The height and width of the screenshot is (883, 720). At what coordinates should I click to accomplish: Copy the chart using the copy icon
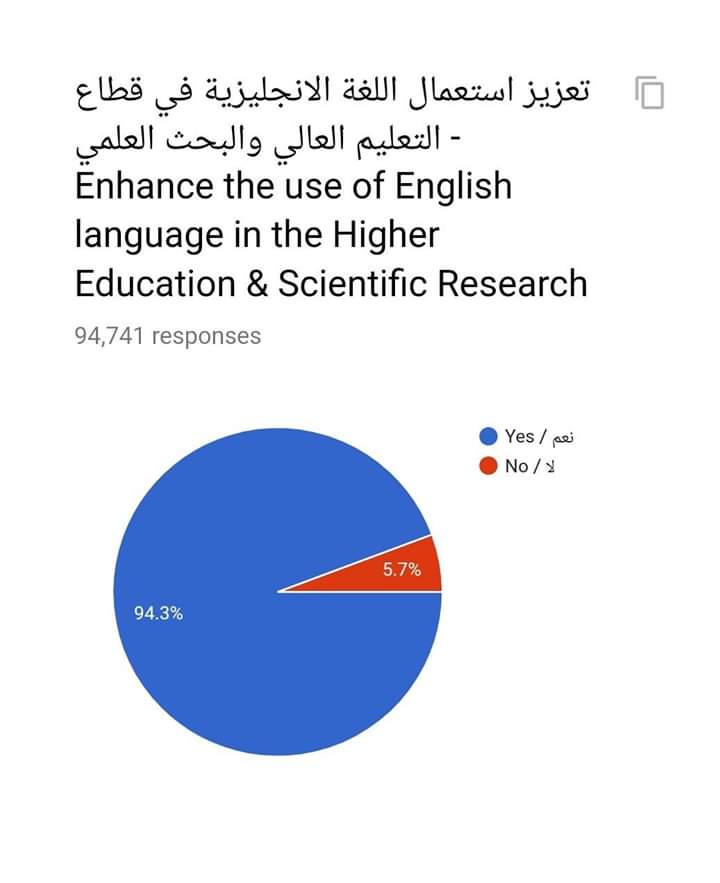[649, 93]
